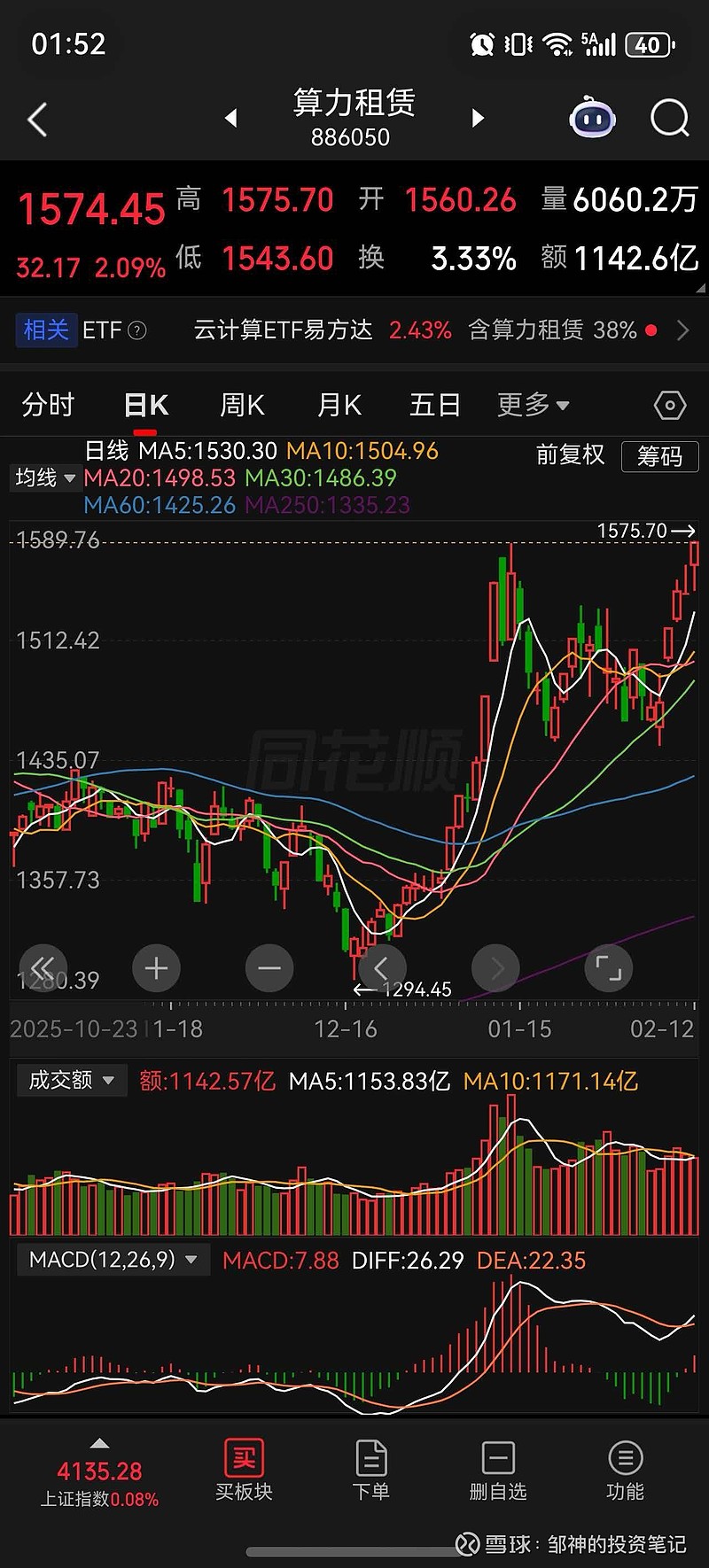
Task: Open chart settings via the gear icon
Action: 668,404
